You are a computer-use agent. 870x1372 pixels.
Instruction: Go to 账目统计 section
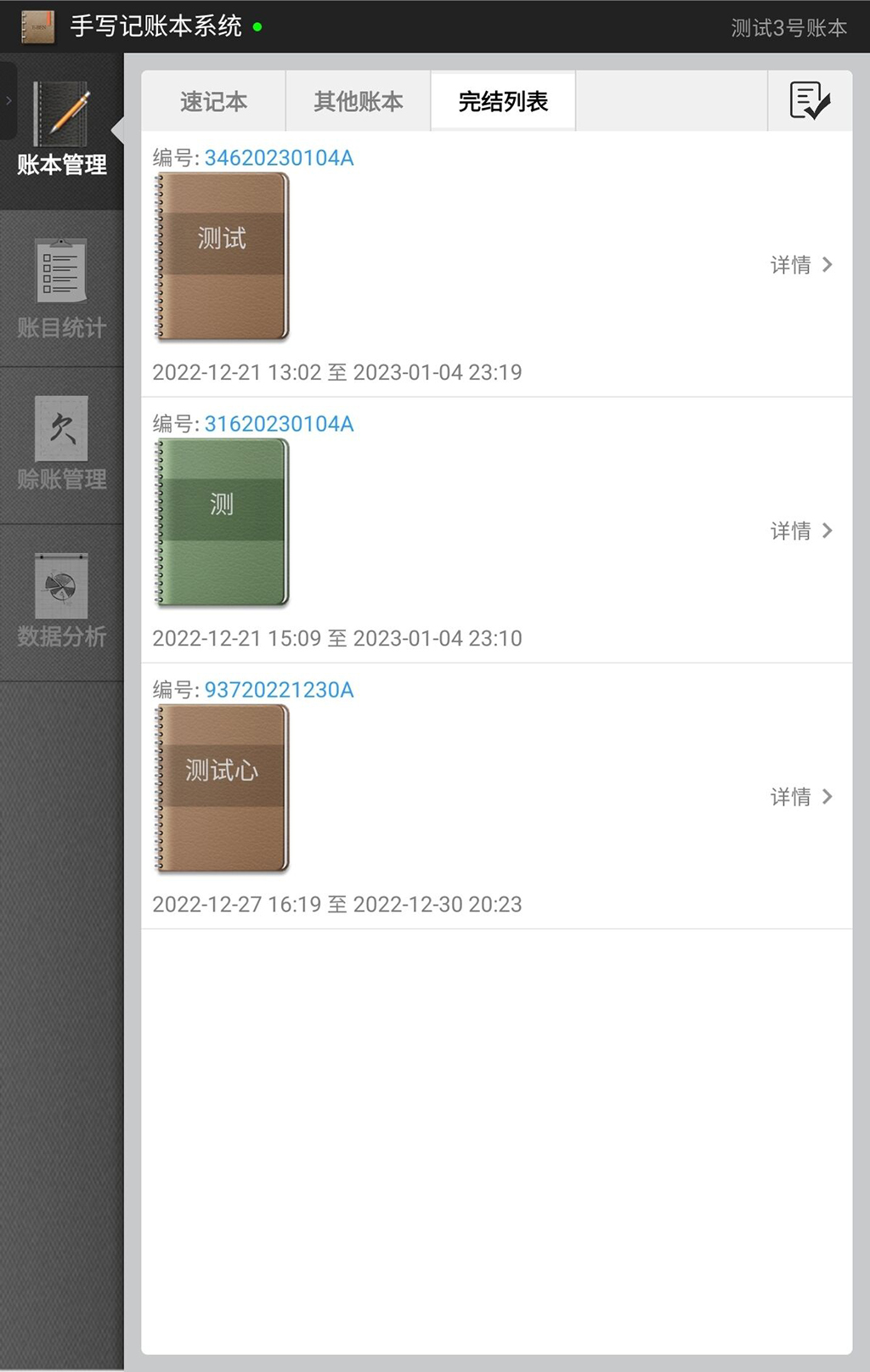tap(61, 289)
